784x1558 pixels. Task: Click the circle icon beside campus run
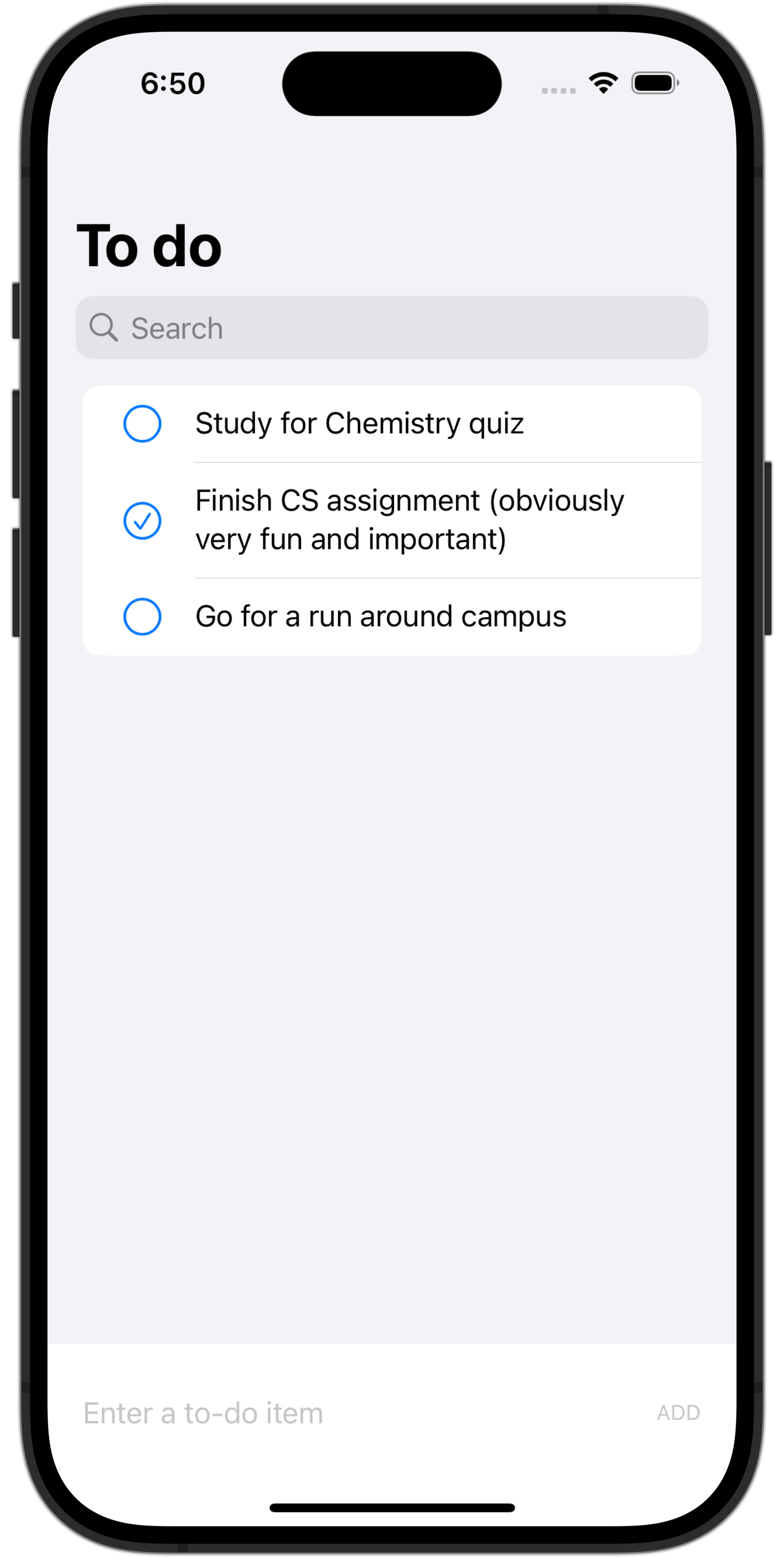(142, 616)
